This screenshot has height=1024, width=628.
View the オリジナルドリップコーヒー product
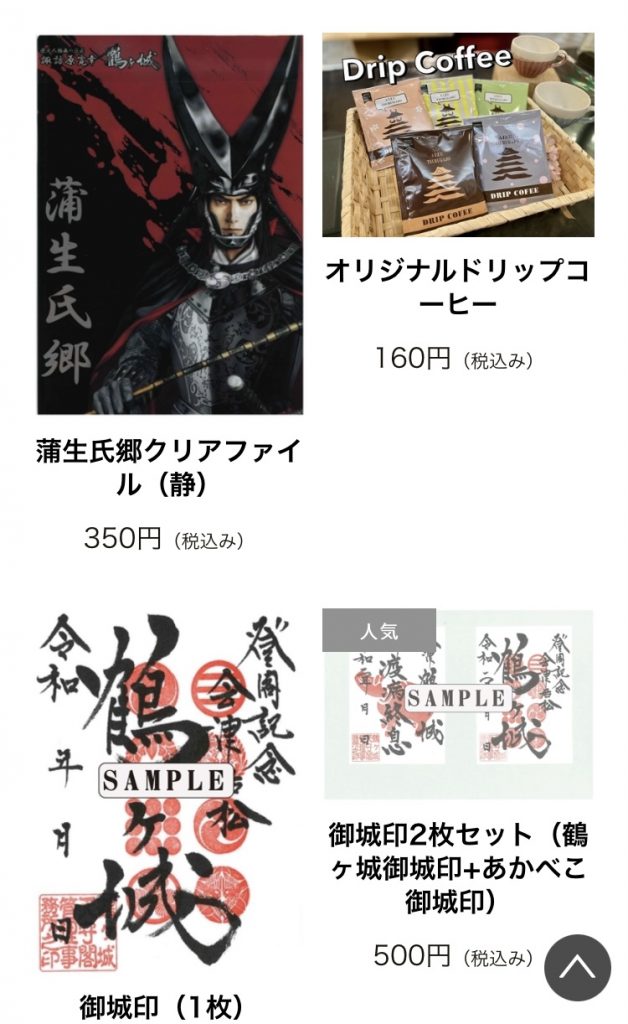(458, 135)
